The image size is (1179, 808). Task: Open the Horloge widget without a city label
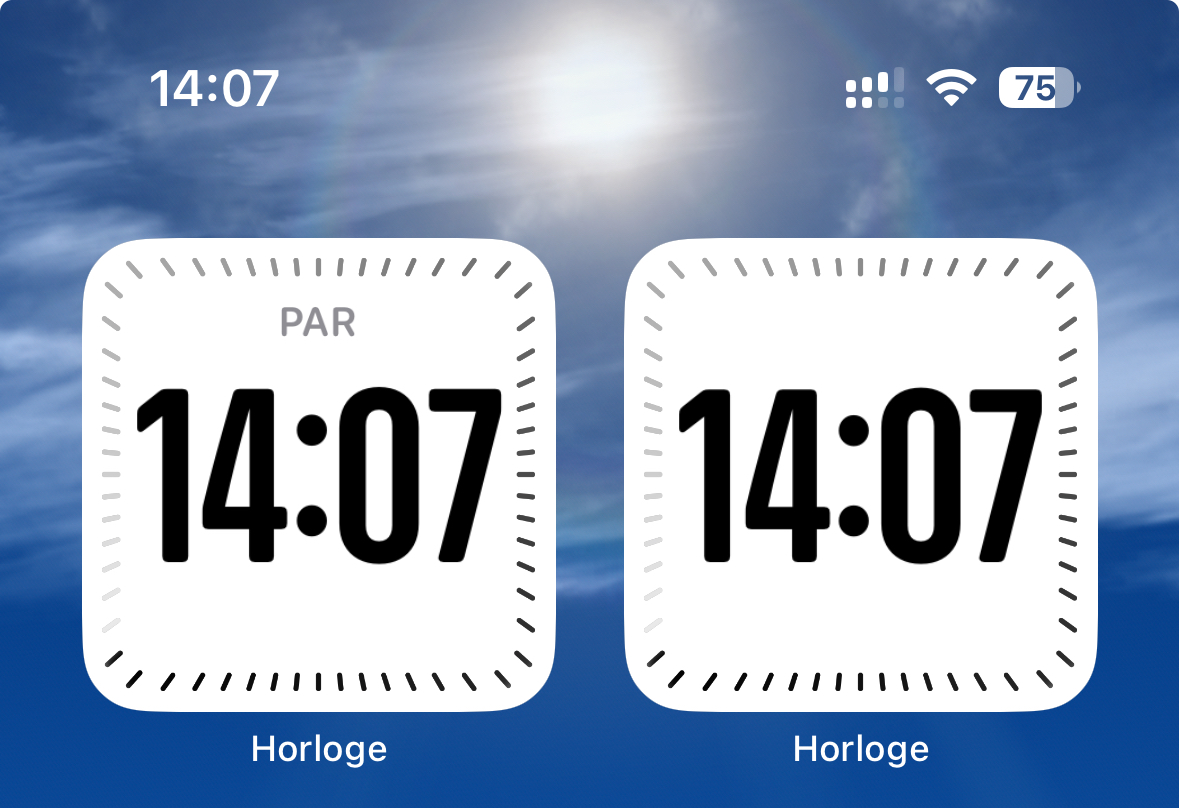[x=860, y=475]
